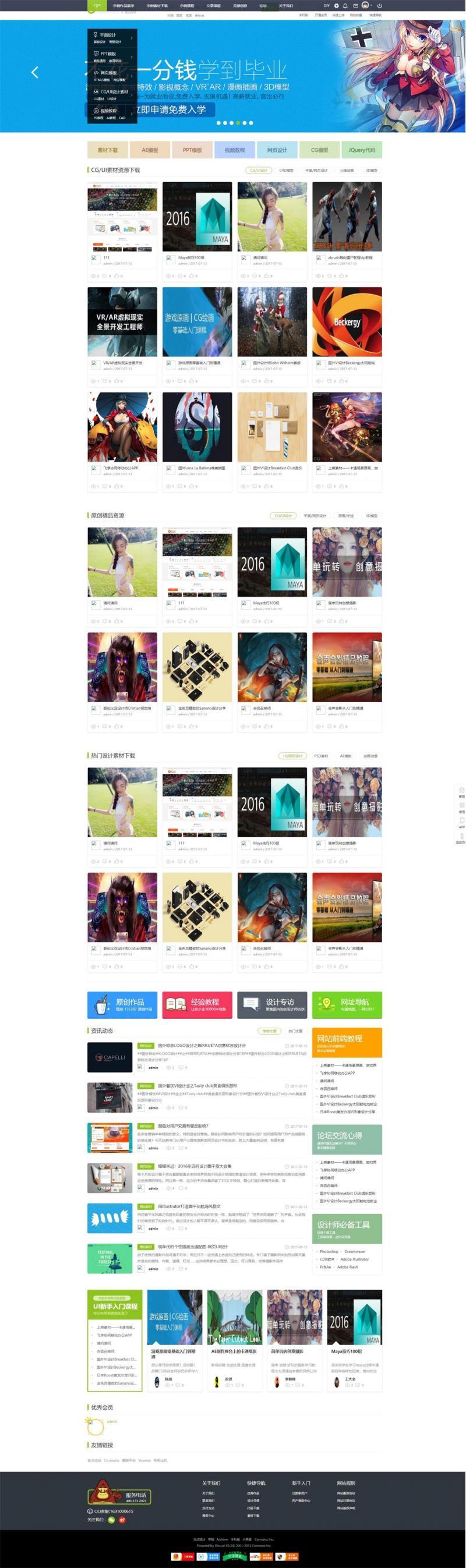Screen dimensions: 466x1568
Task: Switch to 热门文章 tab in 资讯动态
Action: (x=295, y=1031)
